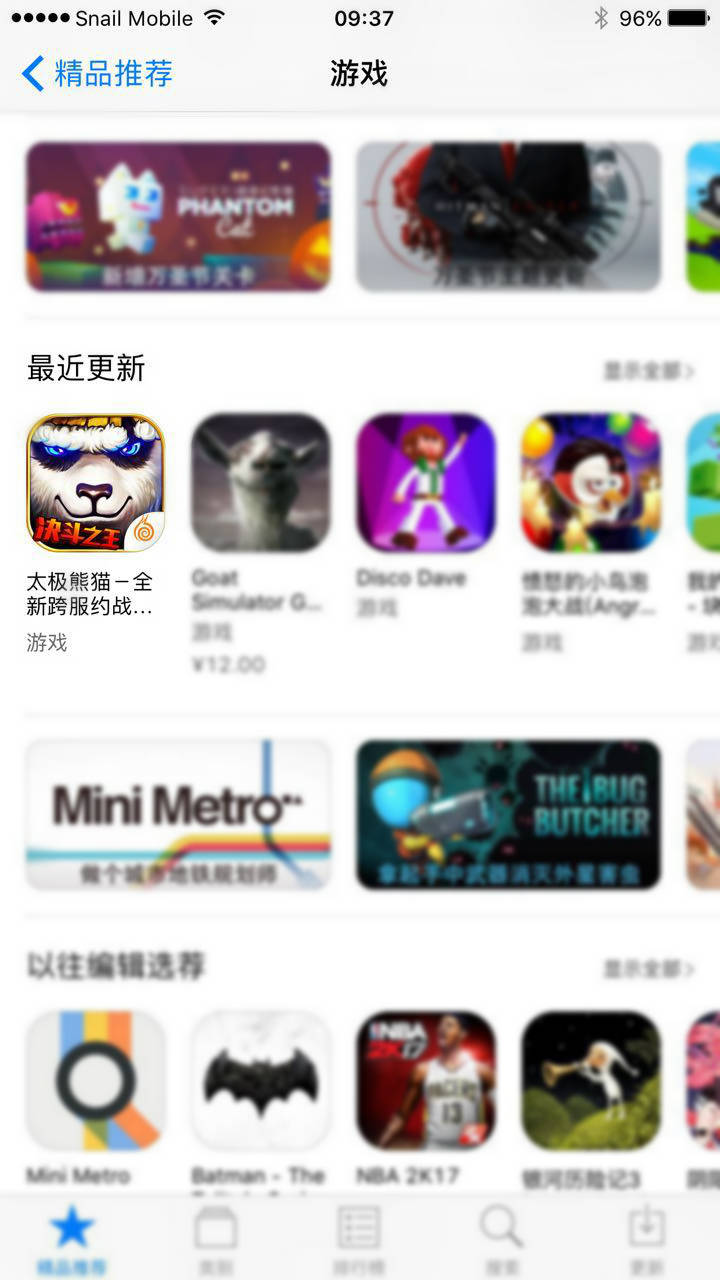720x1280 pixels.
Task: Open 银河历险记3 game
Action: 591,1080
